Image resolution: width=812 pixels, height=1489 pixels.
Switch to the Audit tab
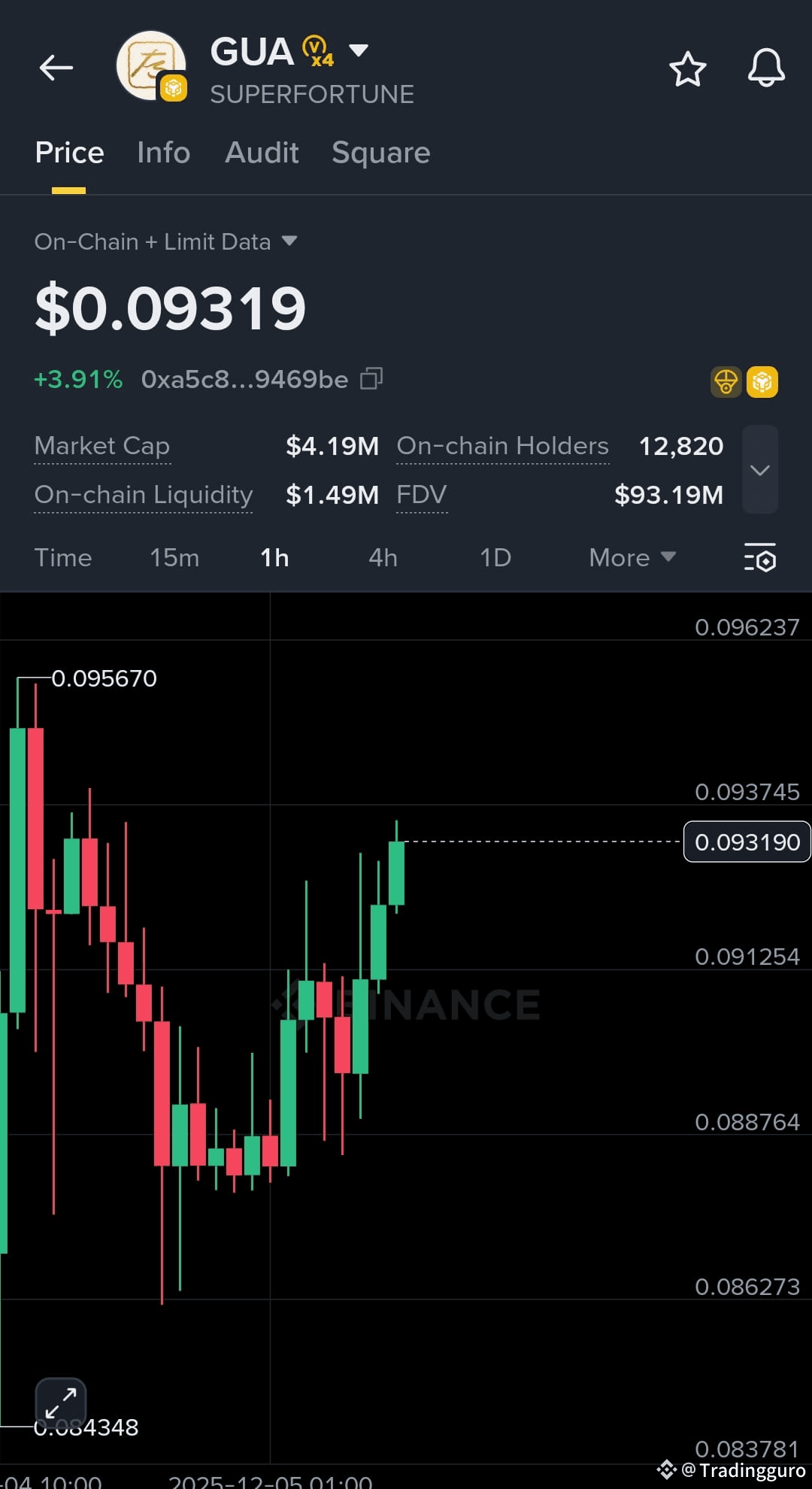262,153
